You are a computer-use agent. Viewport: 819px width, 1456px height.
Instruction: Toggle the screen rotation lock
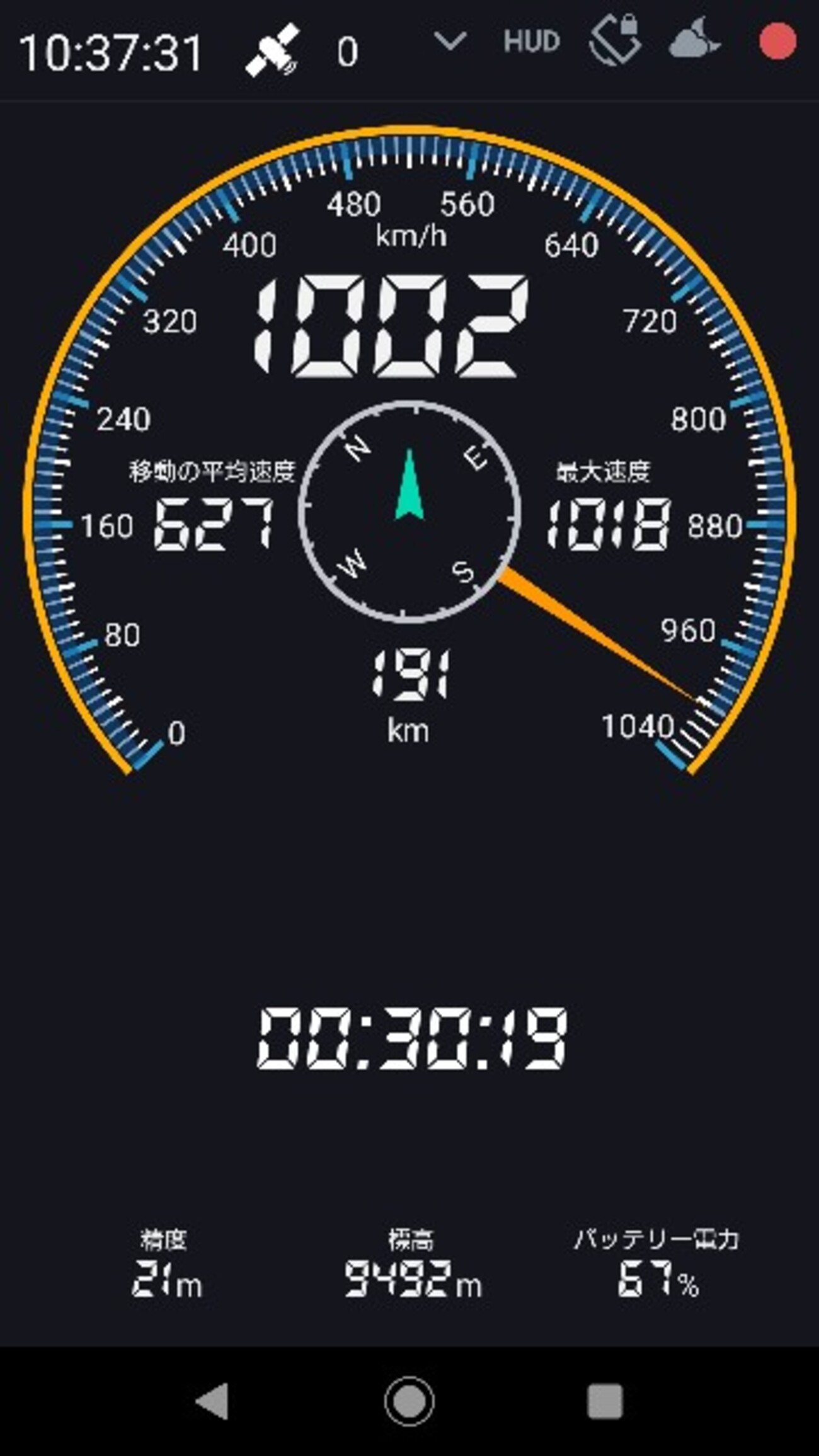pos(615,41)
